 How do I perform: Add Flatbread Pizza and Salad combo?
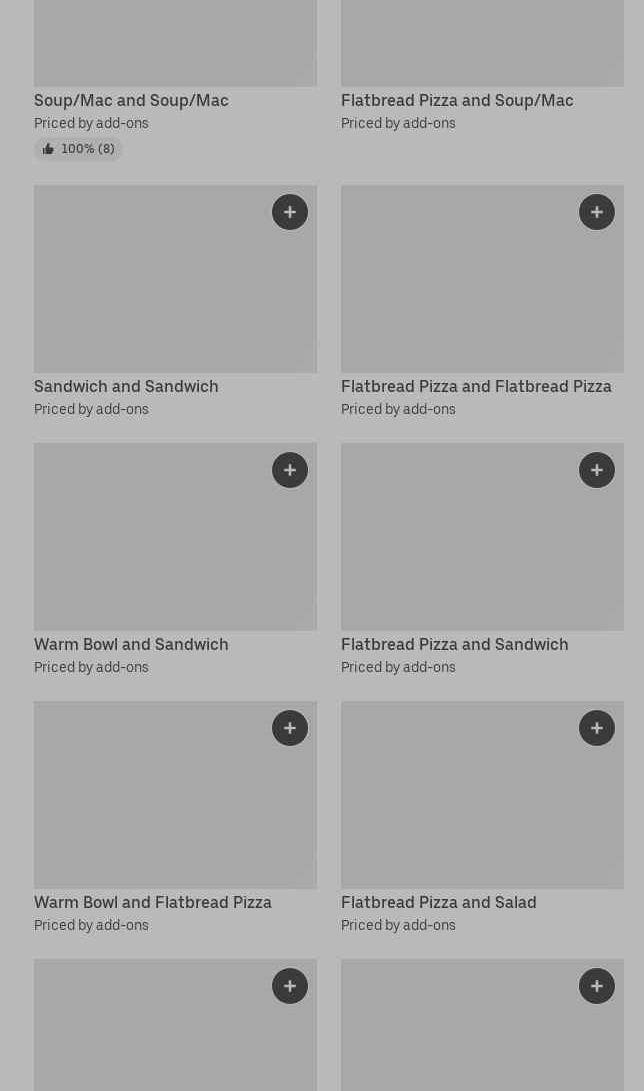pos(597,728)
